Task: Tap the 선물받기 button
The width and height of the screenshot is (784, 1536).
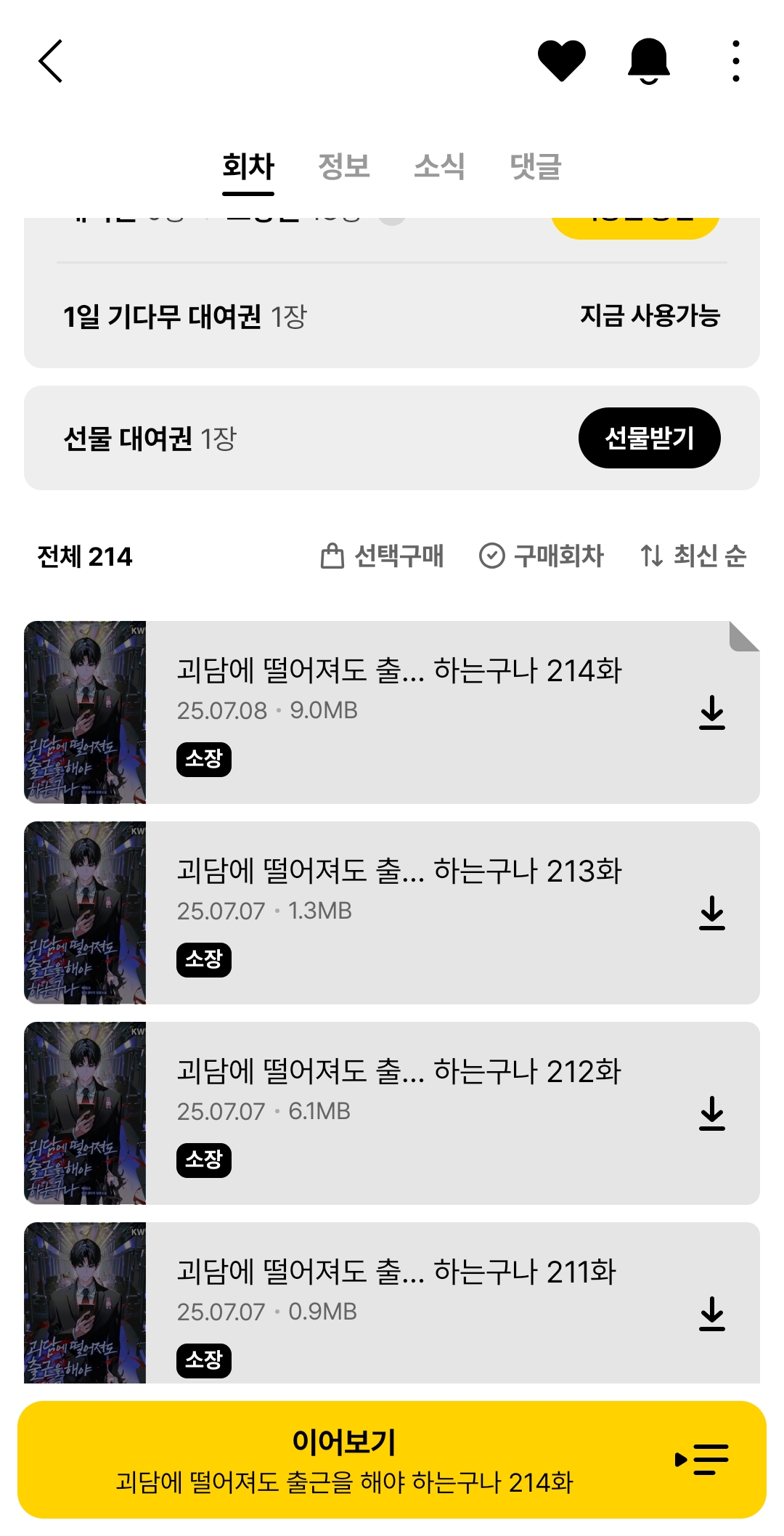Action: pos(649,438)
